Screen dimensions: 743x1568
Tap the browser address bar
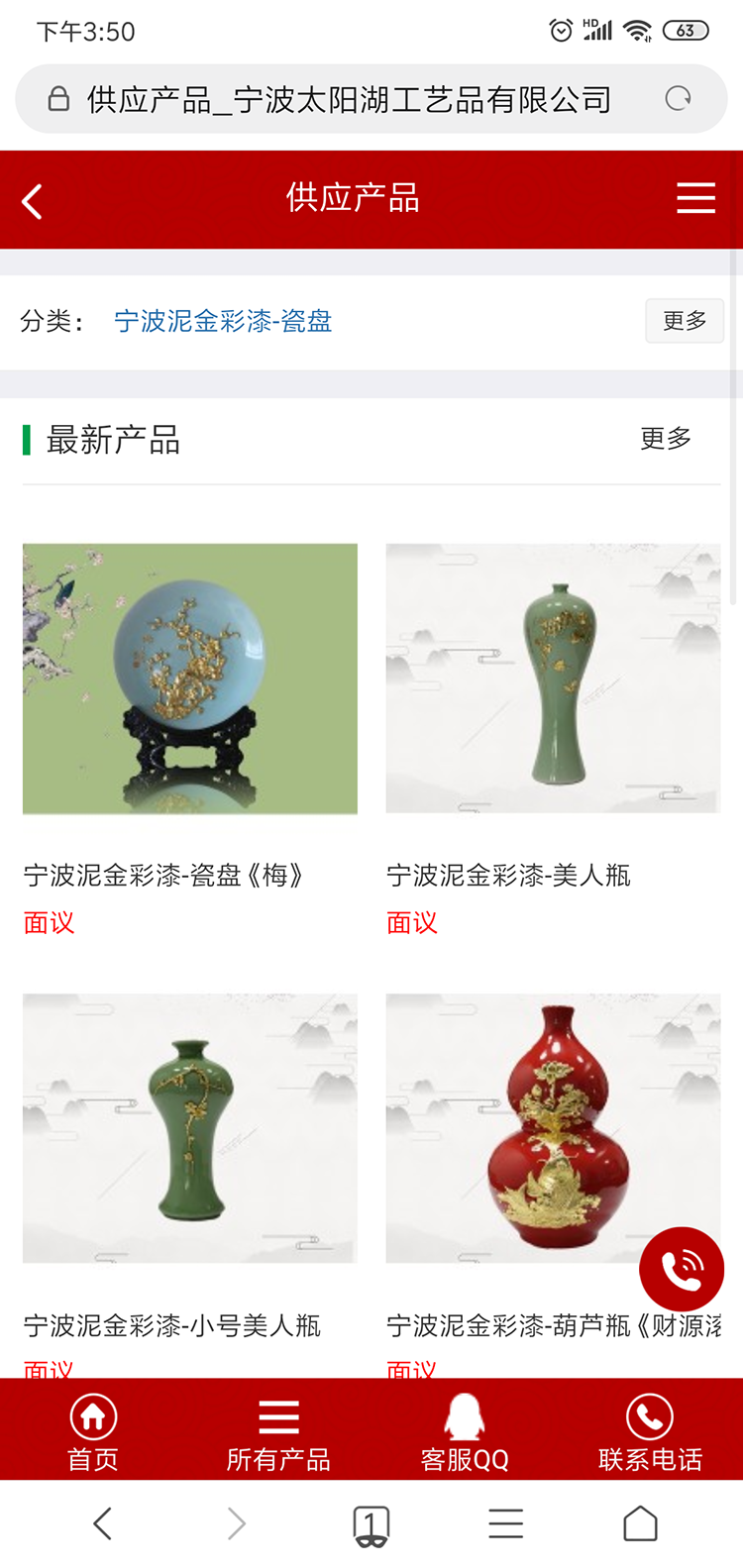[349, 99]
